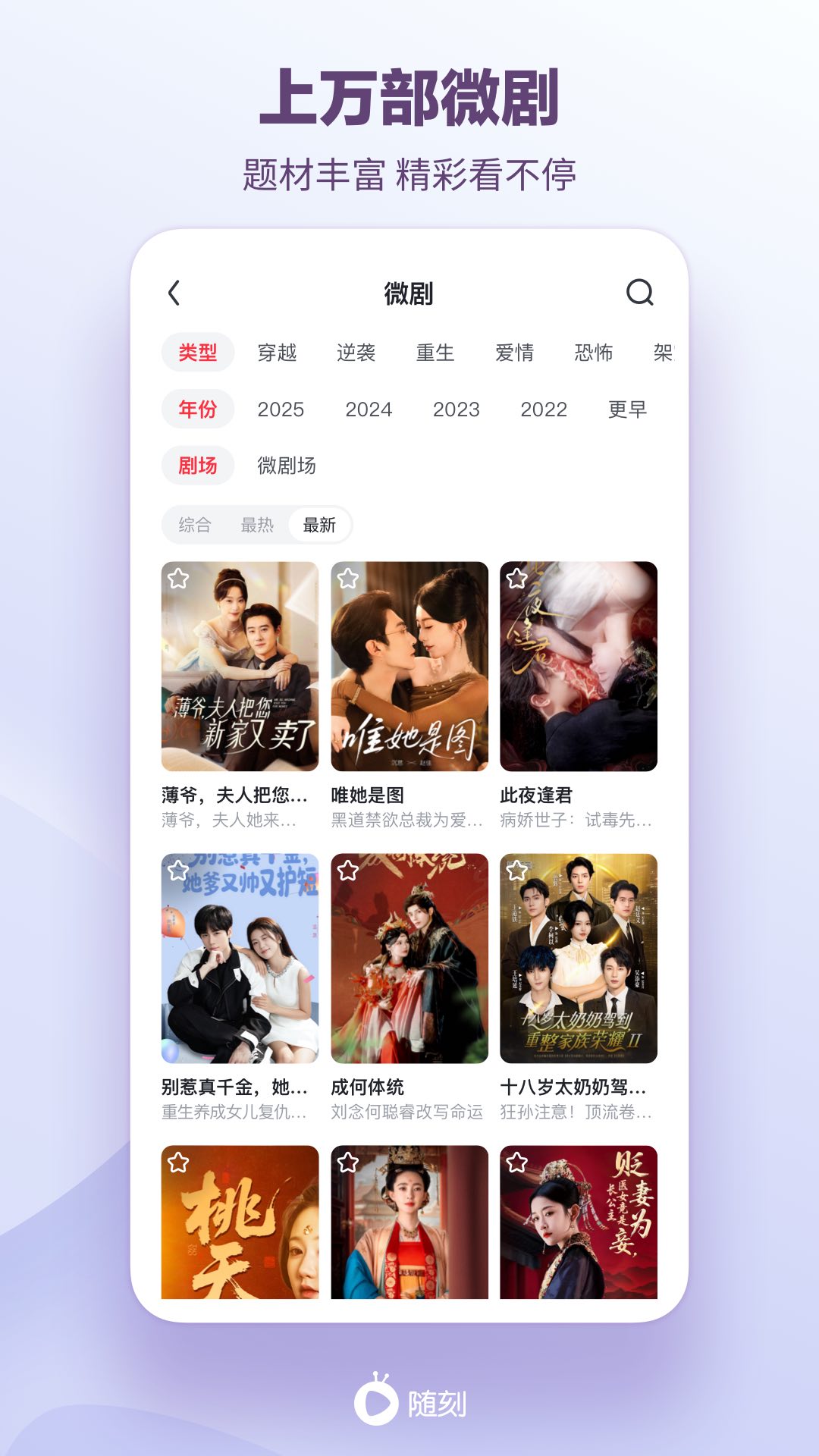This screenshot has height=1456, width=819.
Task: Tap the star on the 此夜逢君 poster
Action: click(518, 579)
